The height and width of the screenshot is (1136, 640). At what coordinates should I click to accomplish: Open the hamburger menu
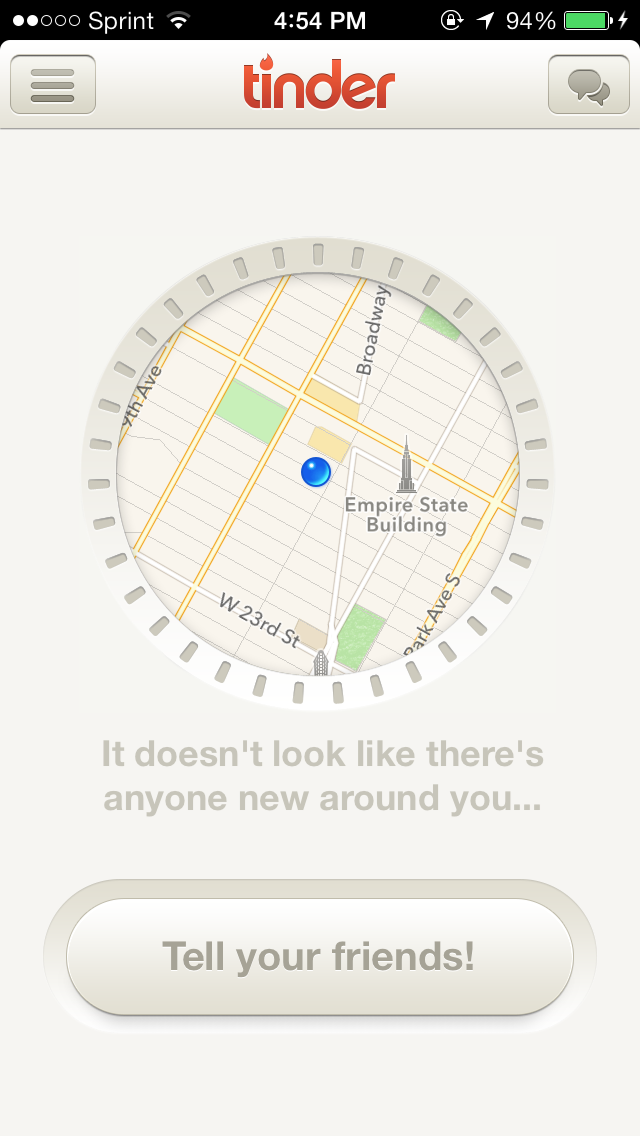pos(53,85)
